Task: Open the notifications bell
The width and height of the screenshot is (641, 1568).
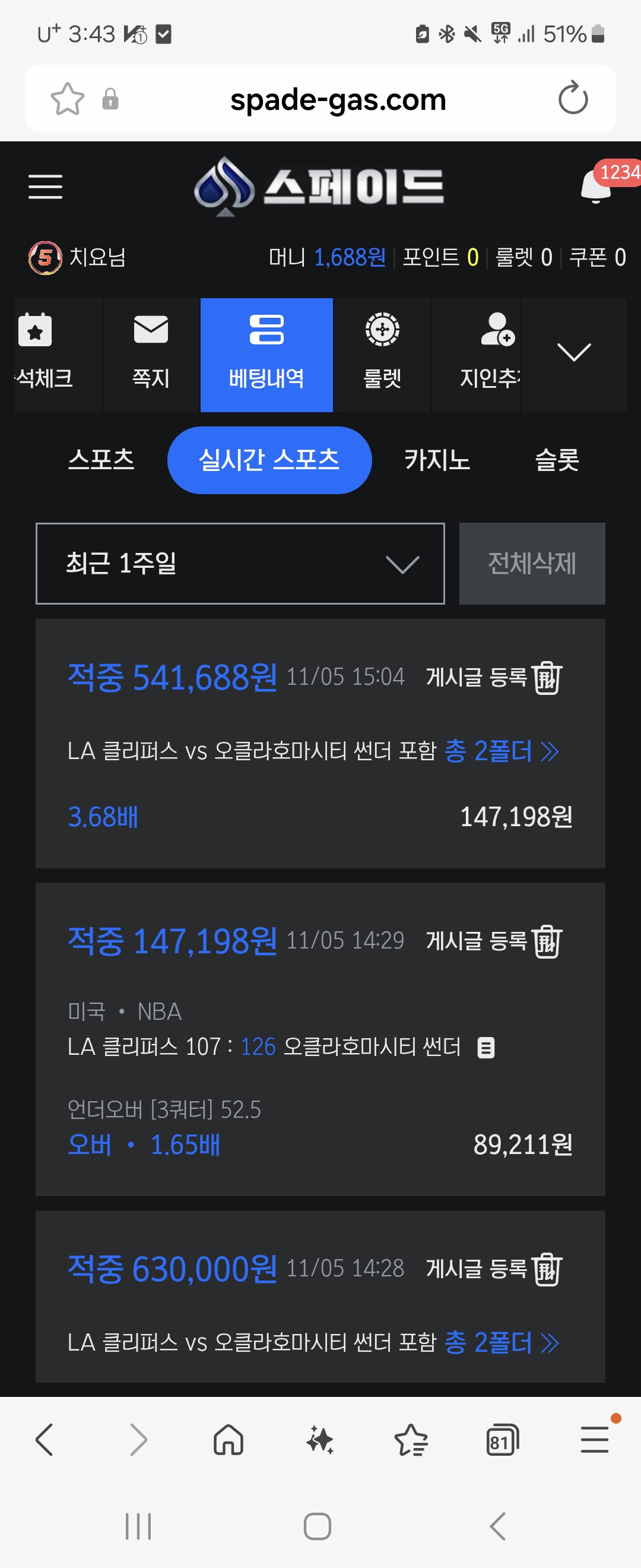Action: [596, 186]
